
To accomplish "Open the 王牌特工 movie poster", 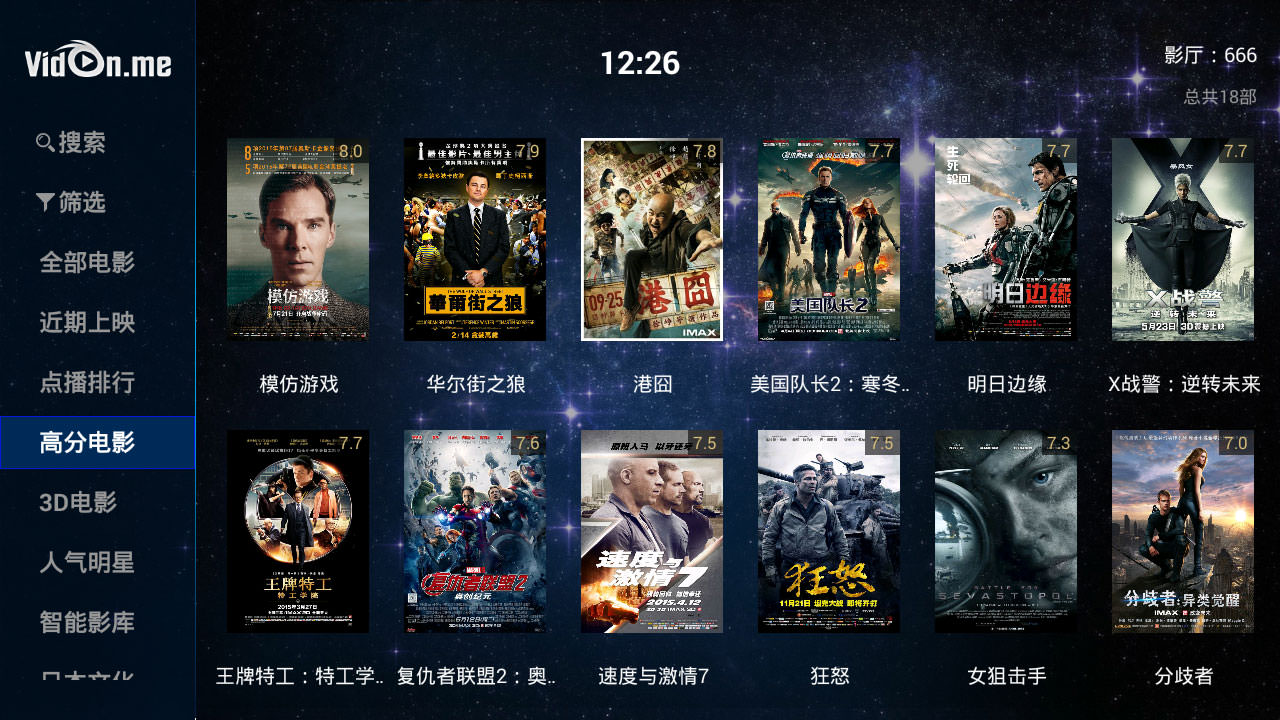I will (x=298, y=531).
